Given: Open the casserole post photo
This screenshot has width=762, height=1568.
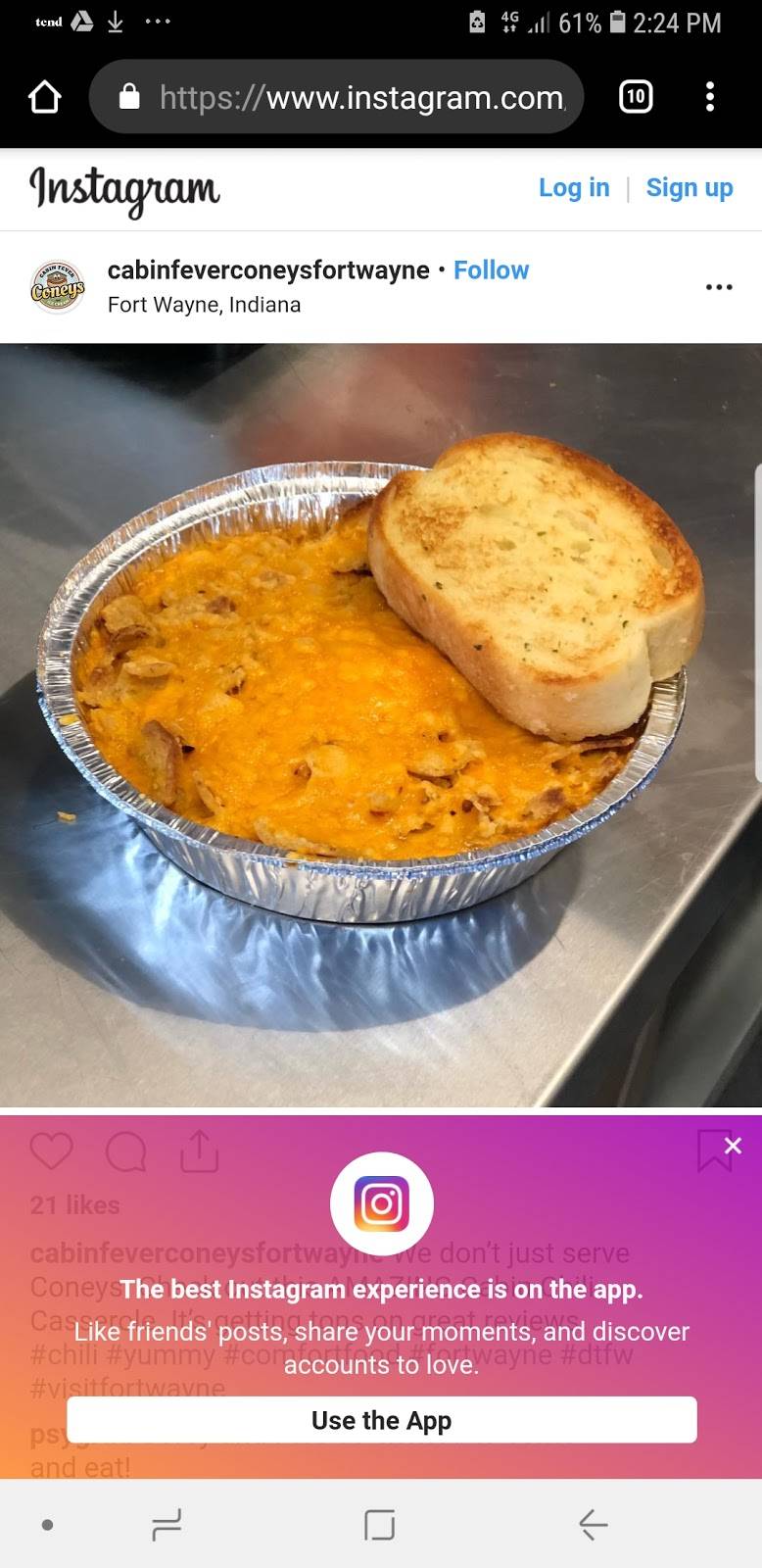Looking at the screenshot, I should pyautogui.click(x=381, y=725).
